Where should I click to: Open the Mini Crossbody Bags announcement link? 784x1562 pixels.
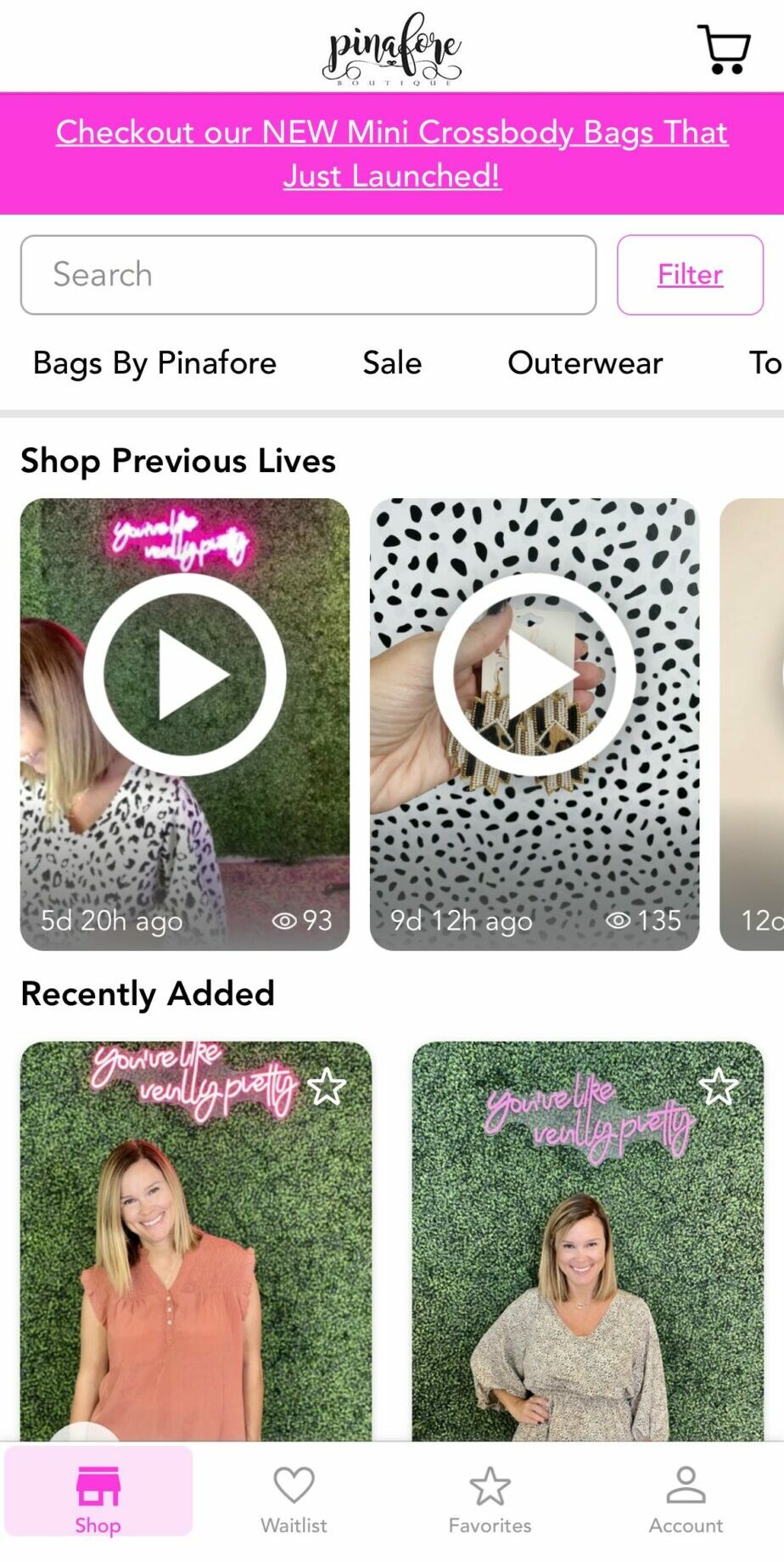point(392,154)
